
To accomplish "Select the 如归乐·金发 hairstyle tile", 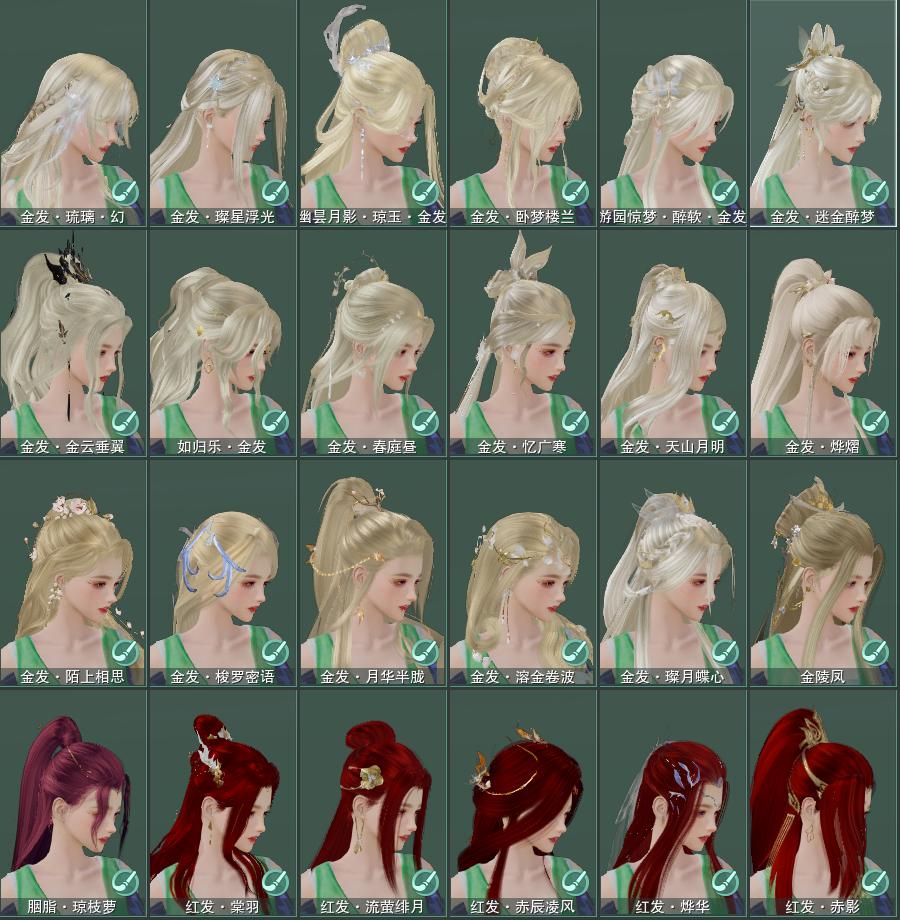I will coord(223,345).
